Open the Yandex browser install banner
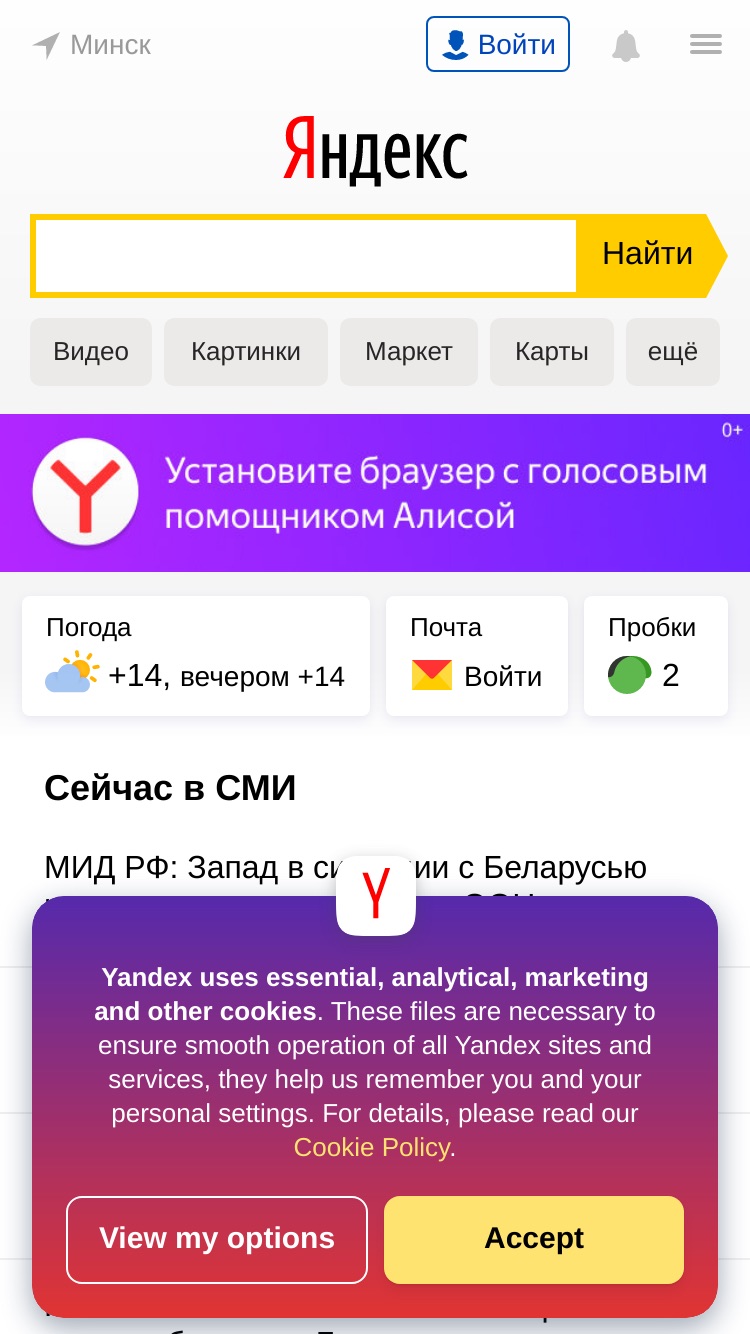750x1334 pixels. [375, 493]
